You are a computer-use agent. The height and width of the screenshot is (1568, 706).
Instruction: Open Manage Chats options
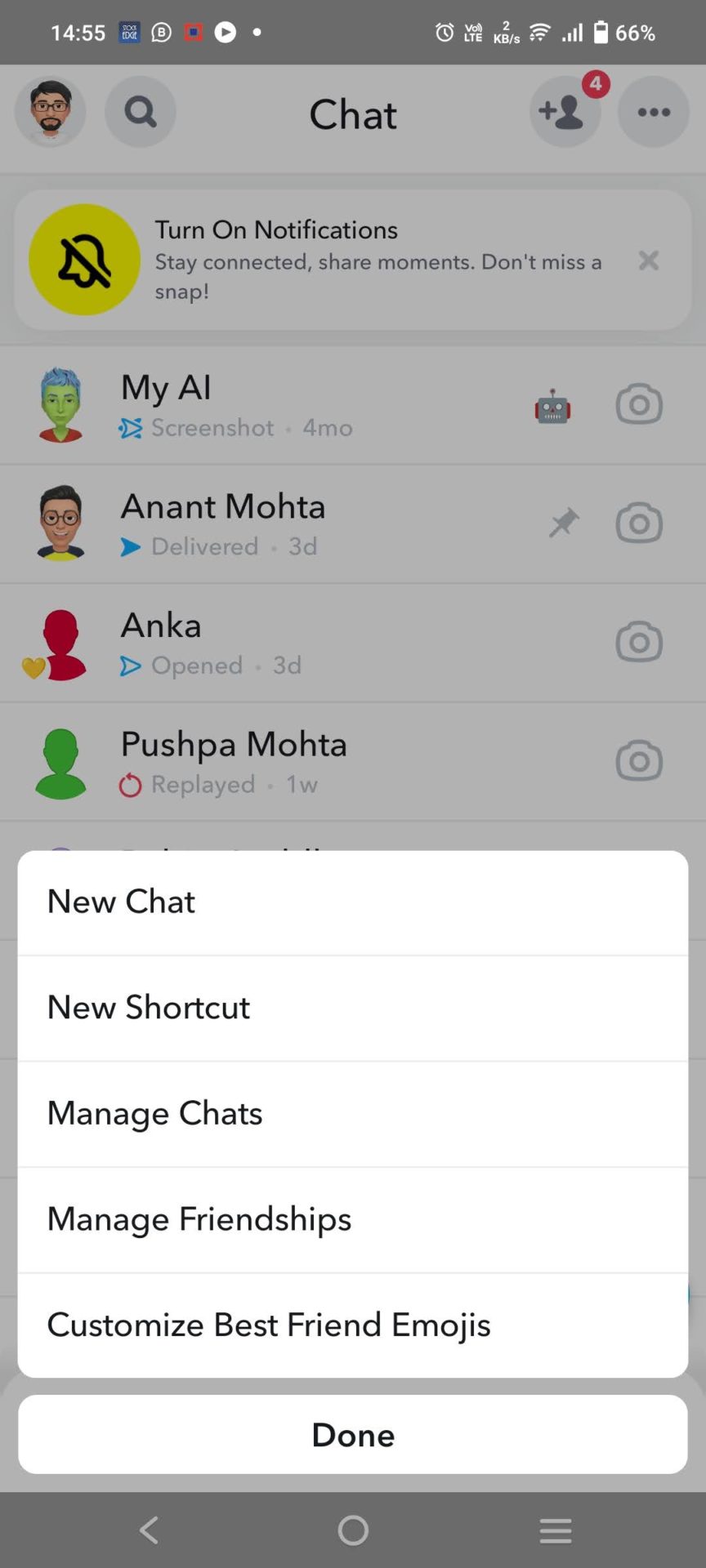click(353, 1113)
